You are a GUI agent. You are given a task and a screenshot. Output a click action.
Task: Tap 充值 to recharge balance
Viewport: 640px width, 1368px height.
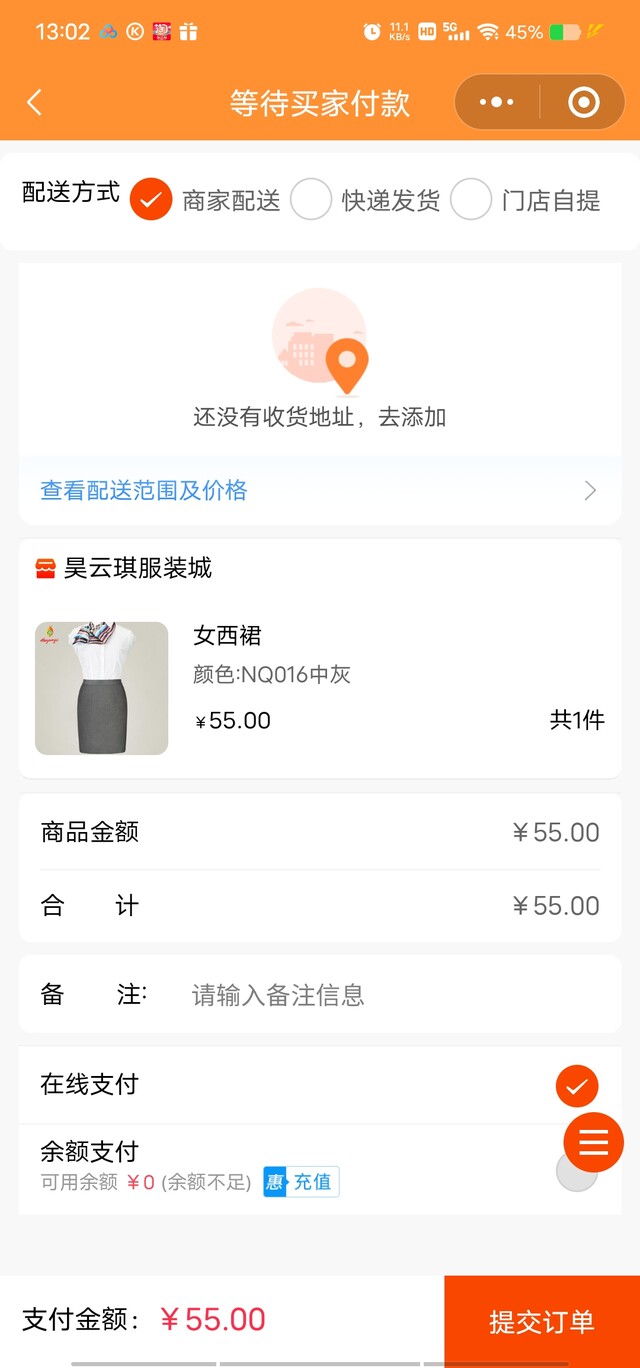(302, 1182)
